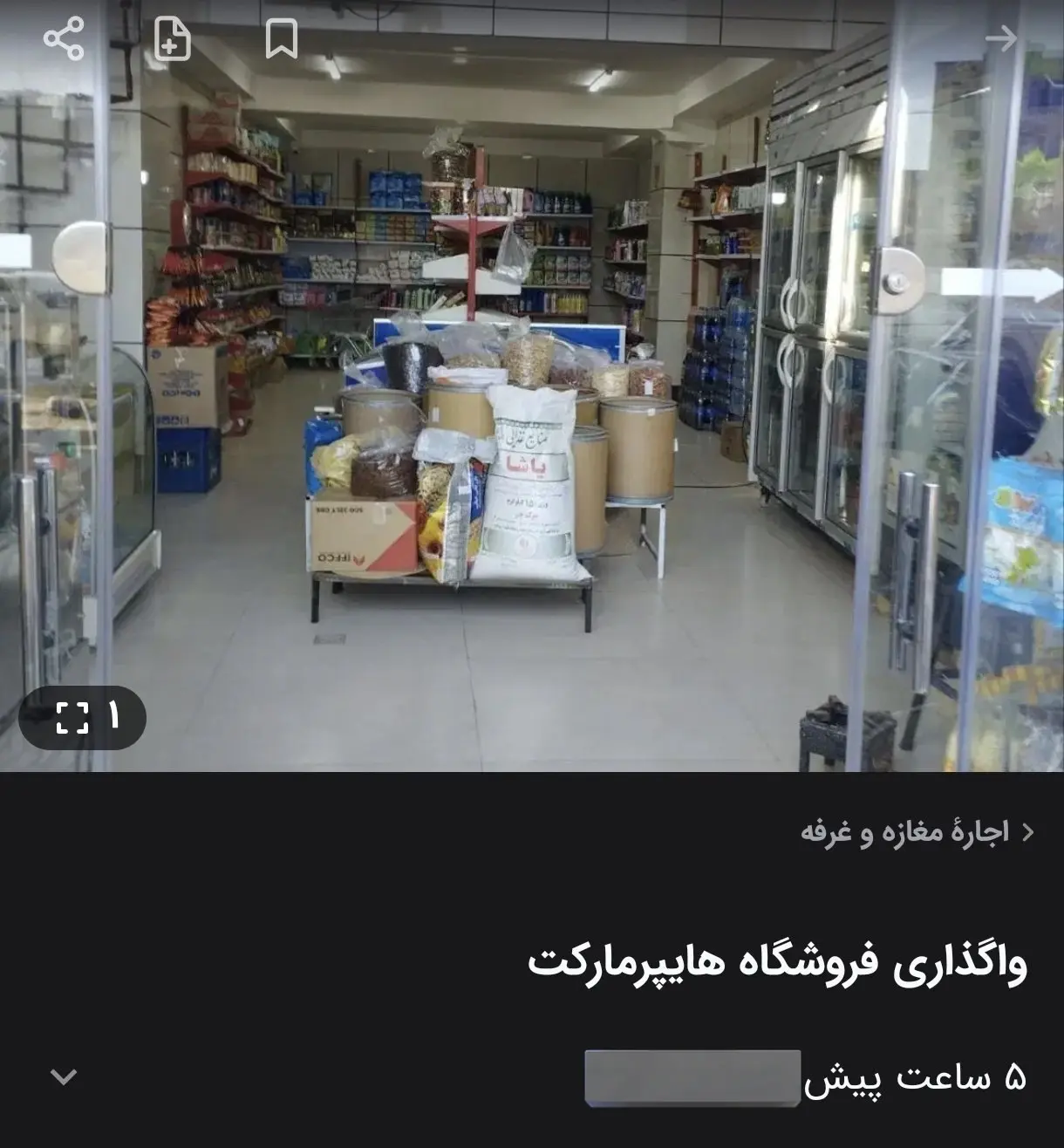Screen dimensions: 1064x1148
Task: Go back using the arrow icon
Action: pyautogui.click(x=1000, y=38)
